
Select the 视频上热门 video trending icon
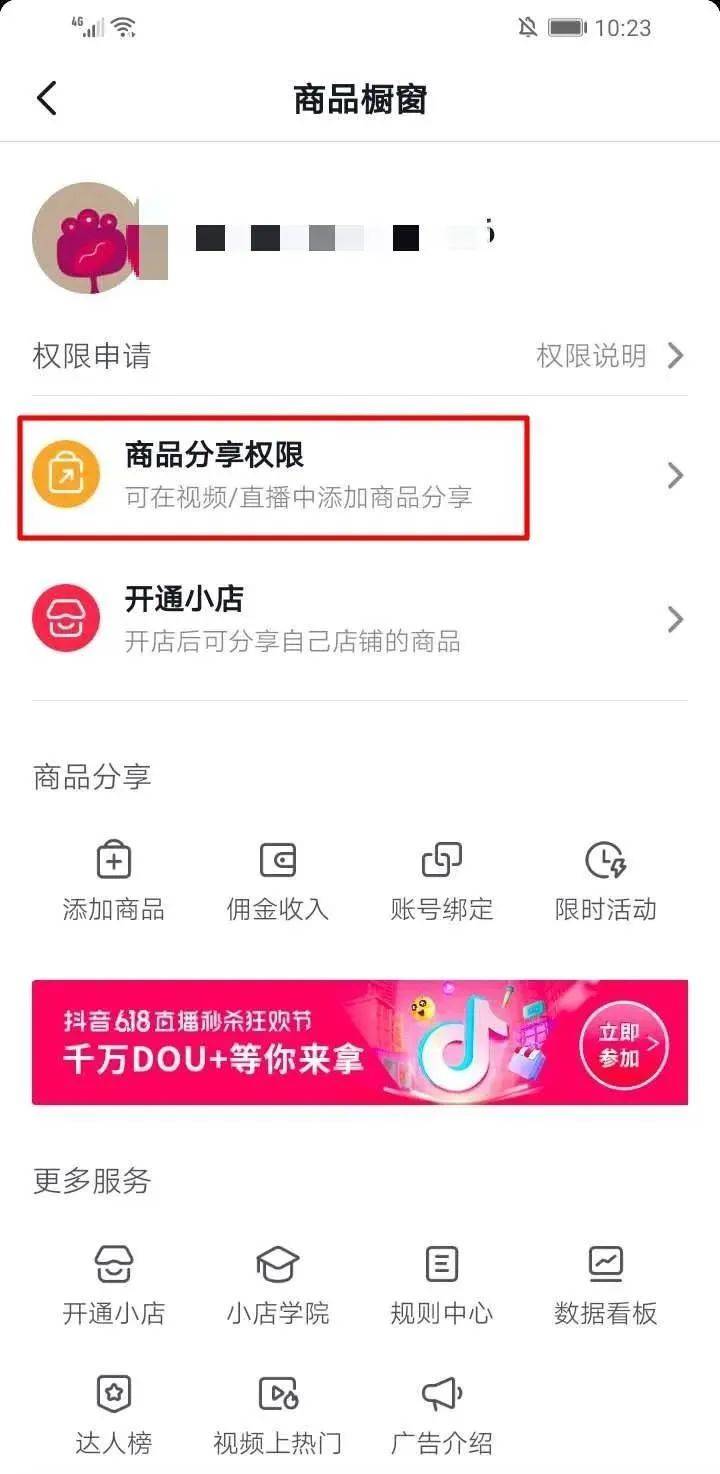coord(277,1394)
